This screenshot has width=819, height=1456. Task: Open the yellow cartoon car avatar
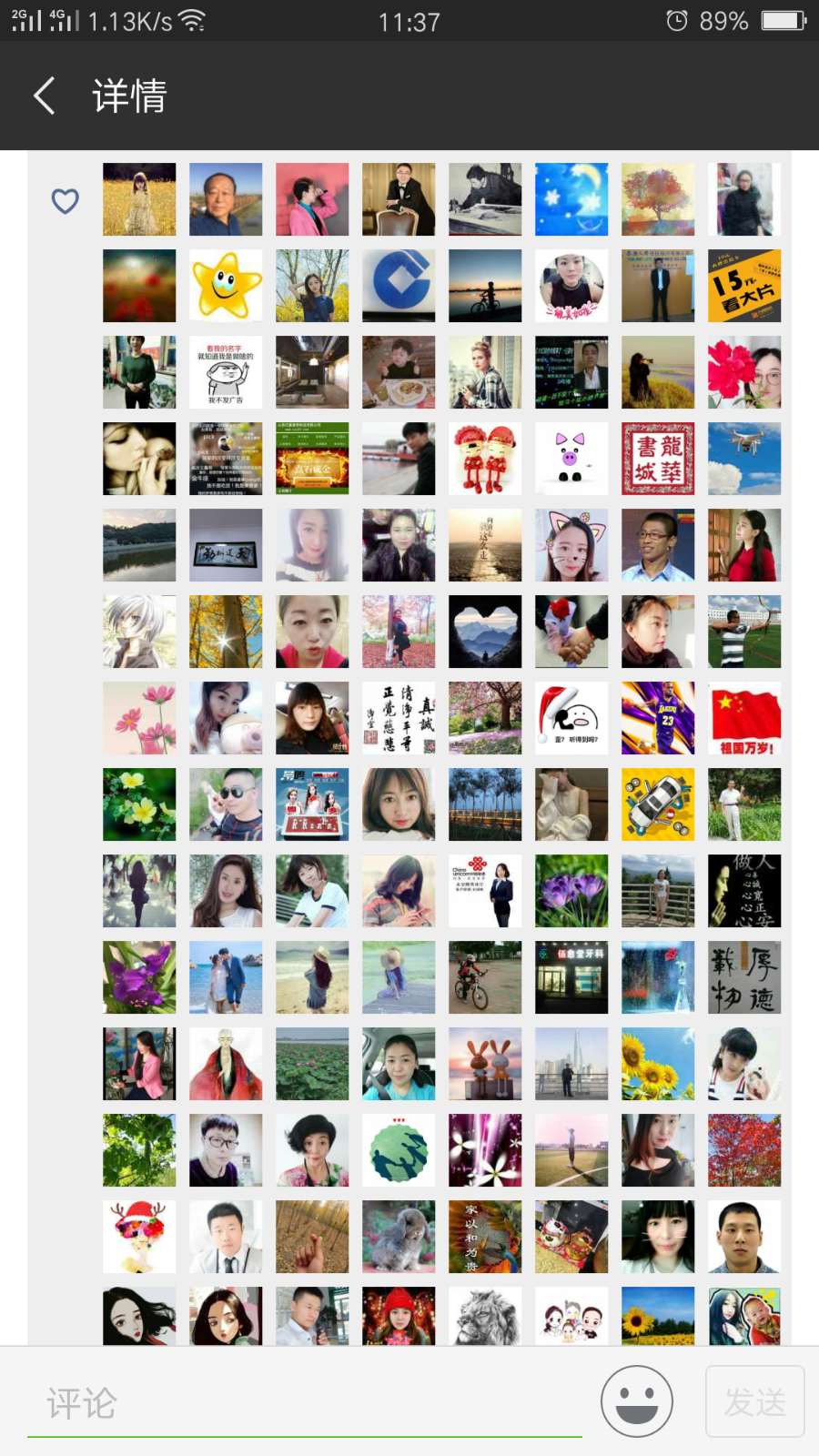coord(658,804)
